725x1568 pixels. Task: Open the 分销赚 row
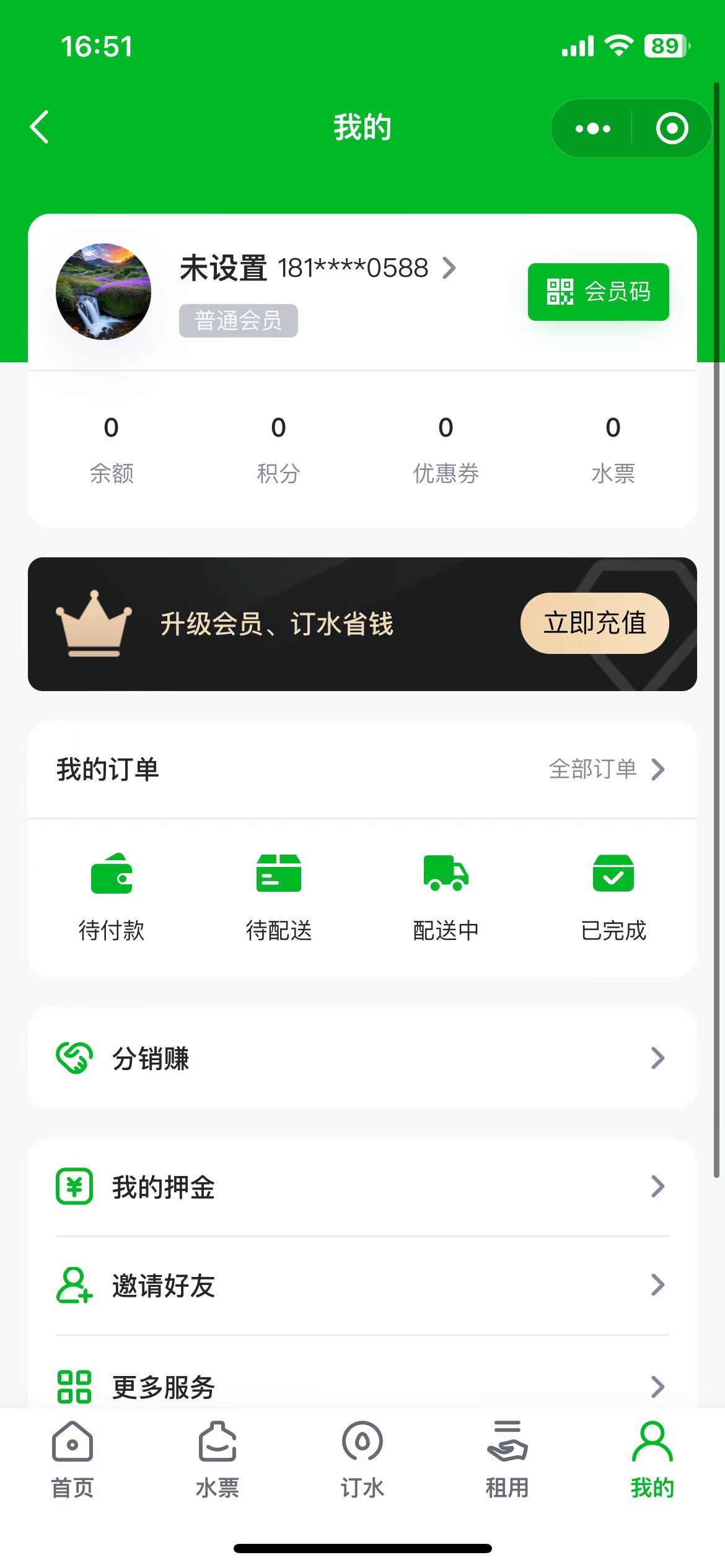click(x=362, y=1058)
